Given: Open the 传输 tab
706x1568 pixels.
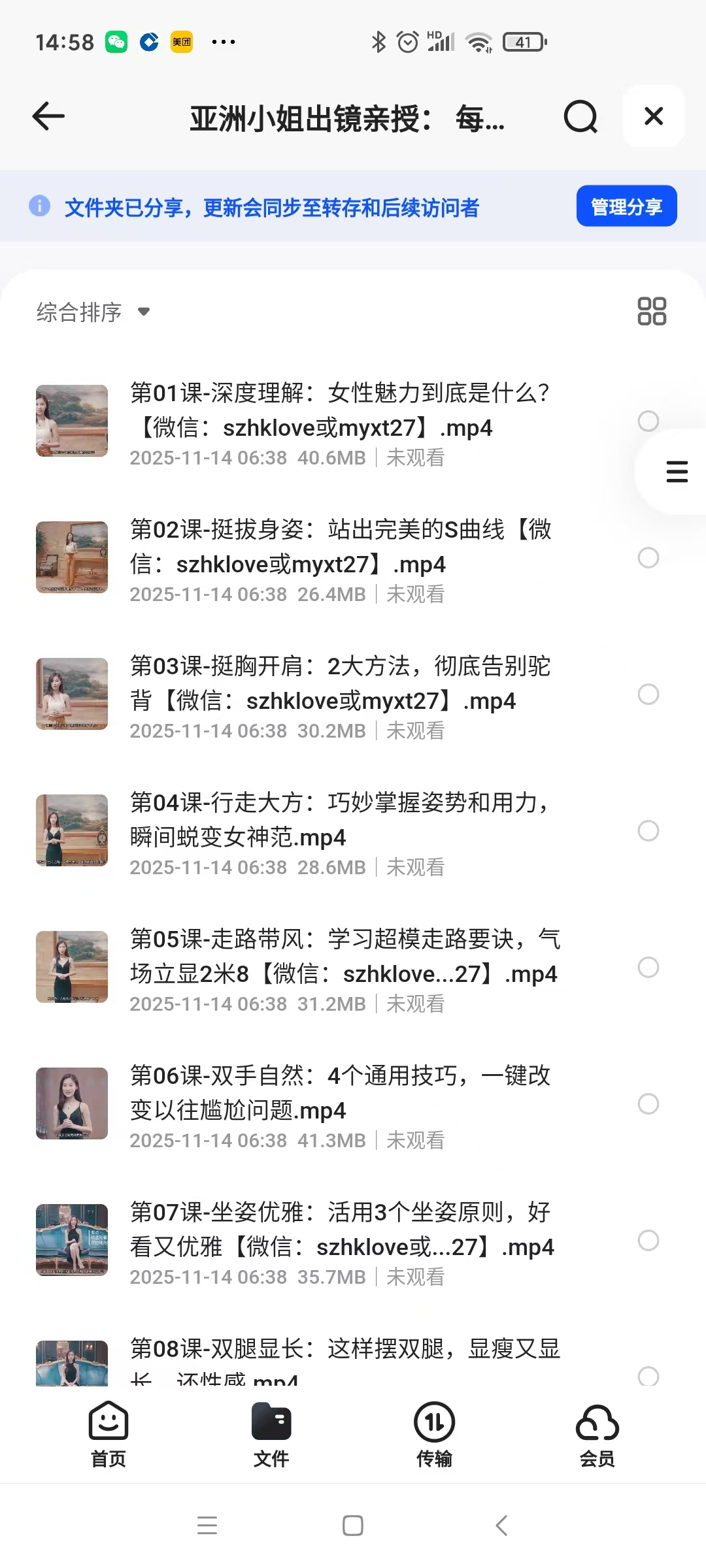Looking at the screenshot, I should (434, 1434).
